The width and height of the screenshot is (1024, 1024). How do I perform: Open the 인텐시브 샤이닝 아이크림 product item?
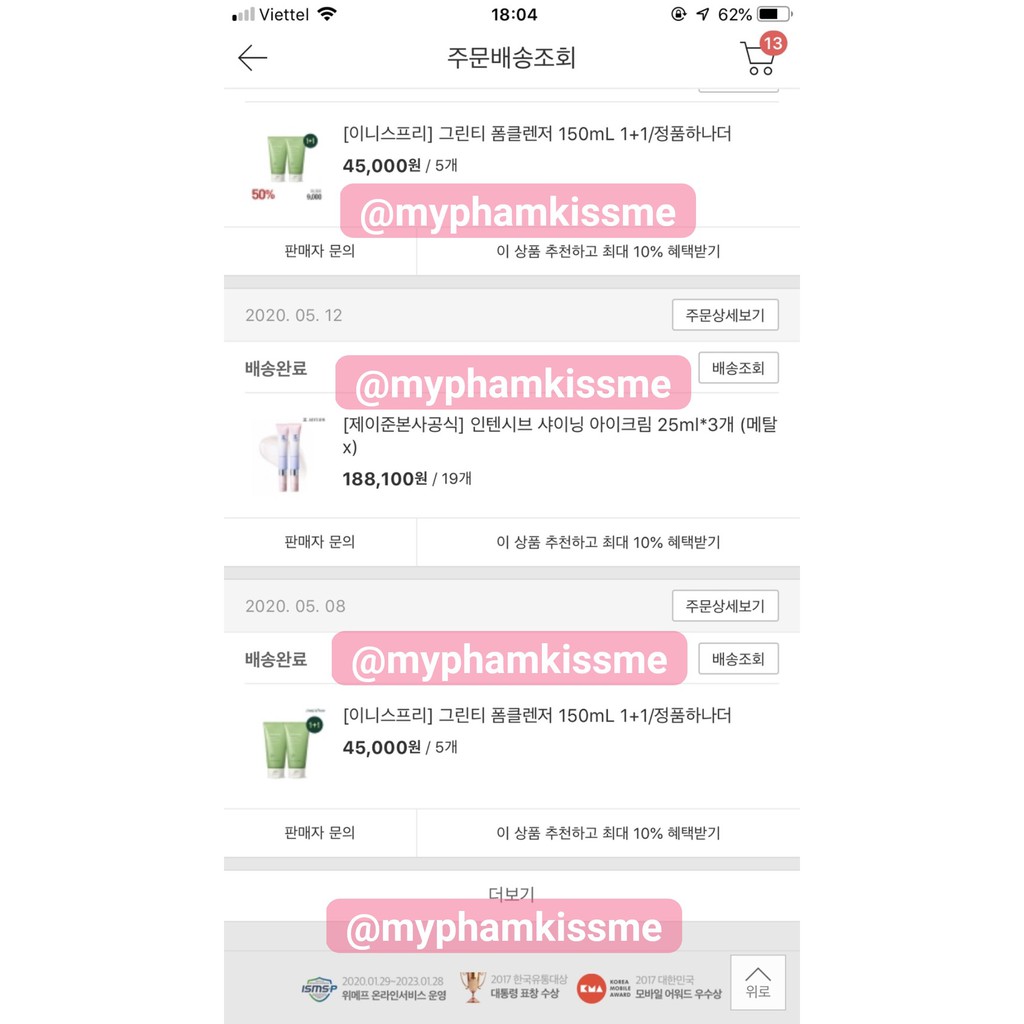click(560, 435)
